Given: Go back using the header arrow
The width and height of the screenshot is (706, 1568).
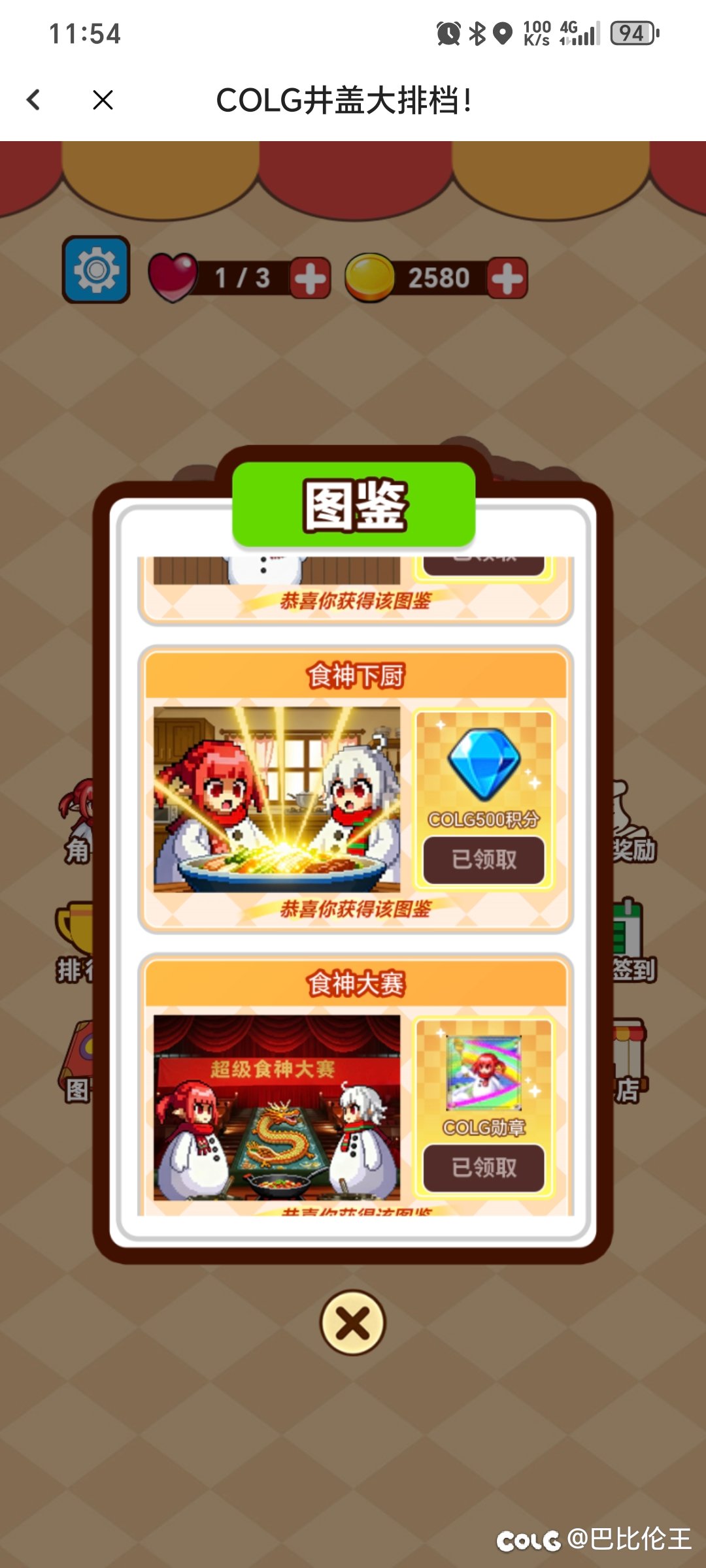Looking at the screenshot, I should pos(34,100).
